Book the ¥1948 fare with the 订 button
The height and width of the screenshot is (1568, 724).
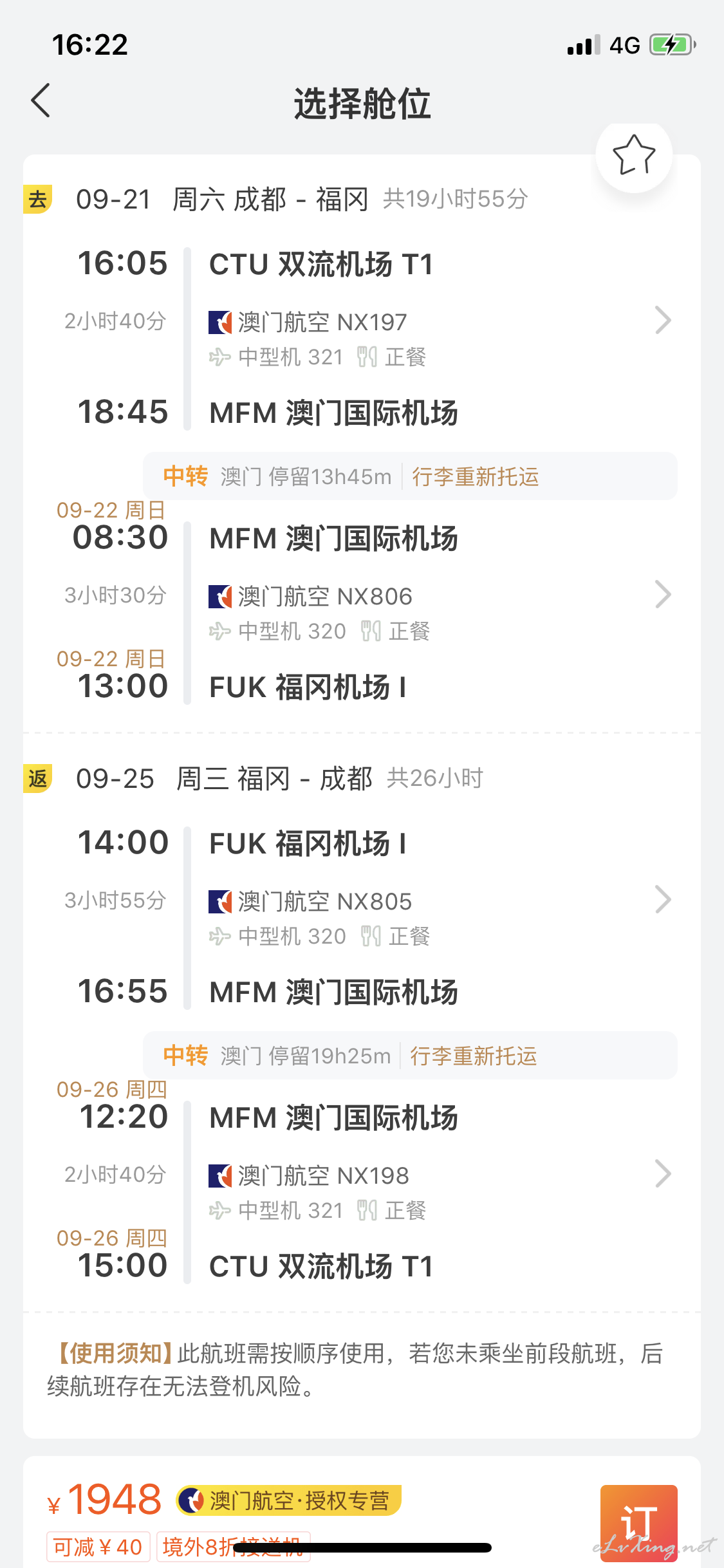click(x=638, y=1523)
